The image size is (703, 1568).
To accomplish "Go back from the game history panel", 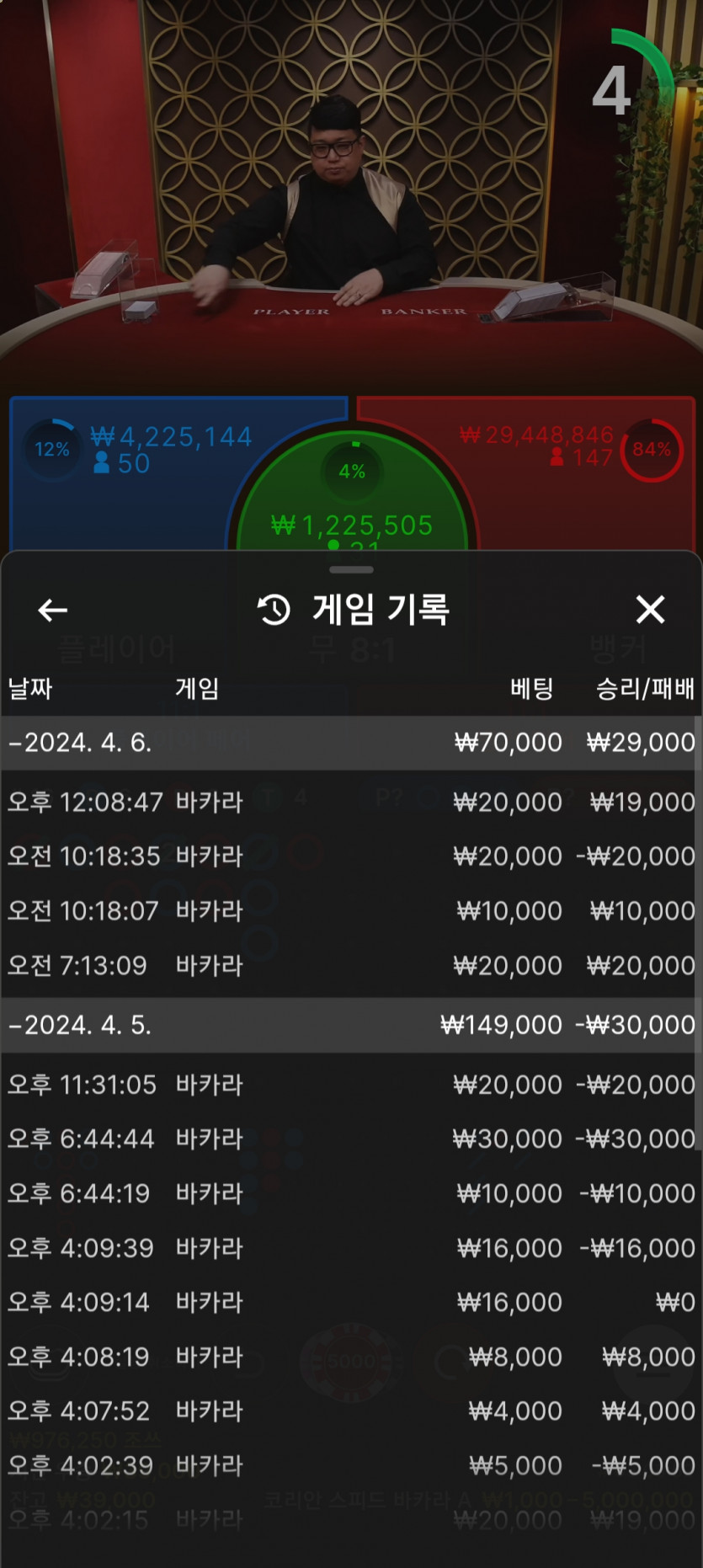I will point(52,610).
